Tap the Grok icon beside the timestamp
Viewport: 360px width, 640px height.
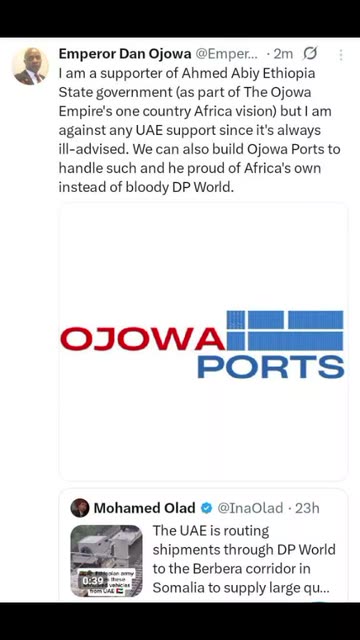[311, 54]
